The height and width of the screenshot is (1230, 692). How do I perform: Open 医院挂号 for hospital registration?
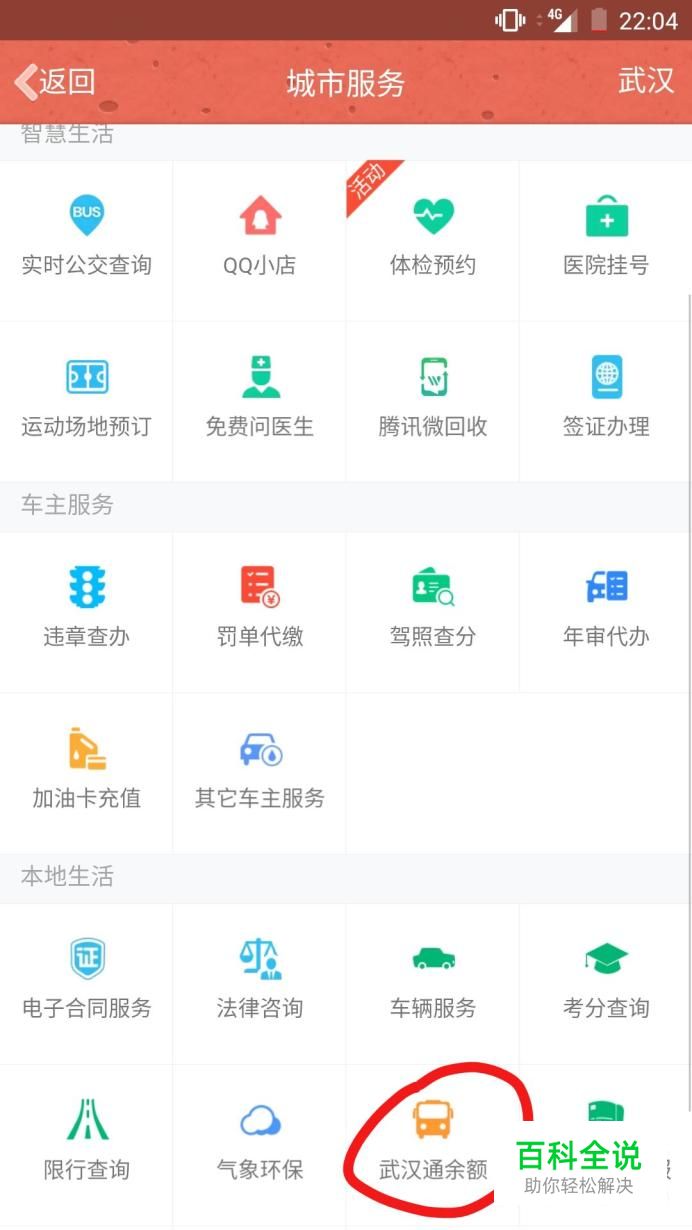click(606, 240)
